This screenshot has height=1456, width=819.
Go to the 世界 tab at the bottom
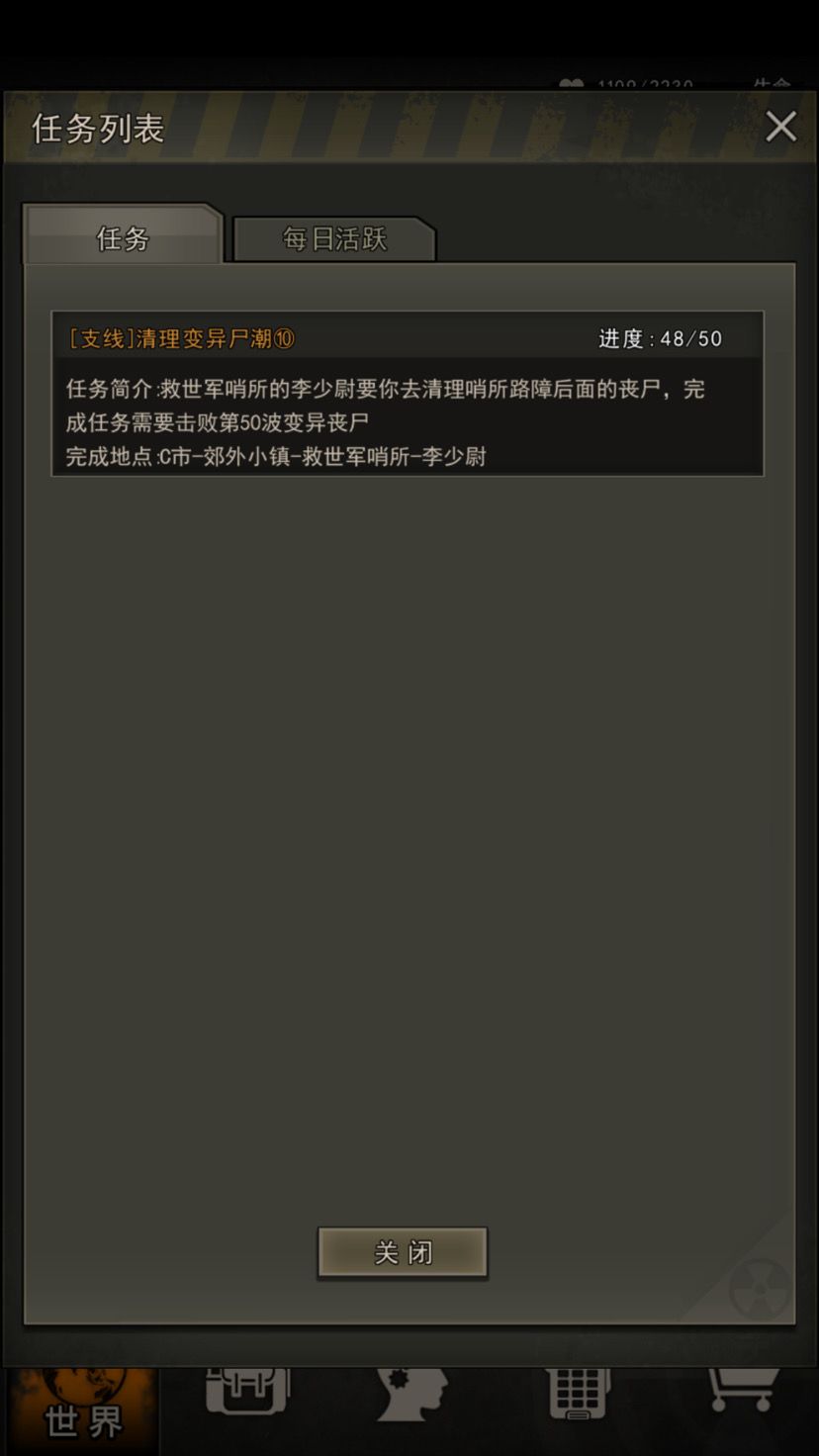83,1411
